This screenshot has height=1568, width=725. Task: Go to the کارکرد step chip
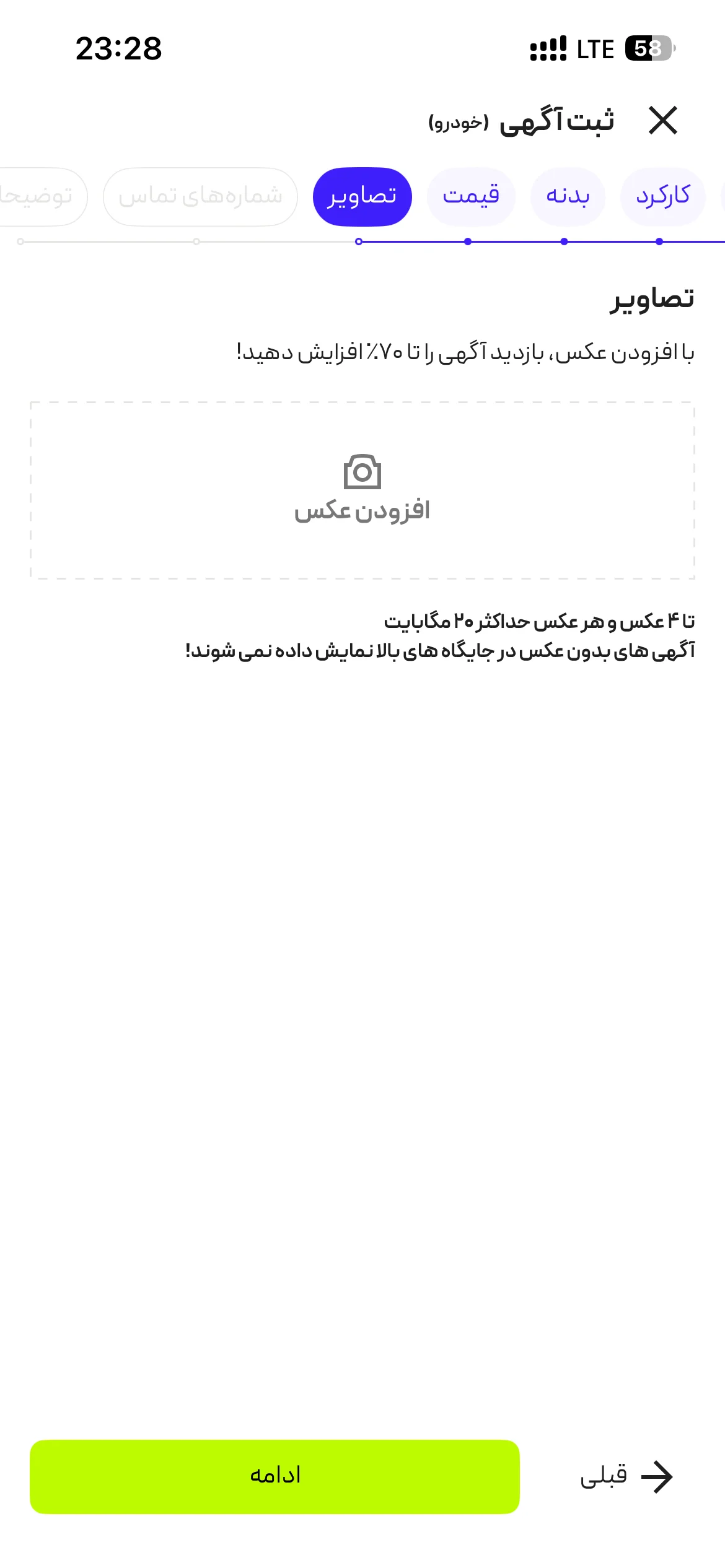(662, 196)
